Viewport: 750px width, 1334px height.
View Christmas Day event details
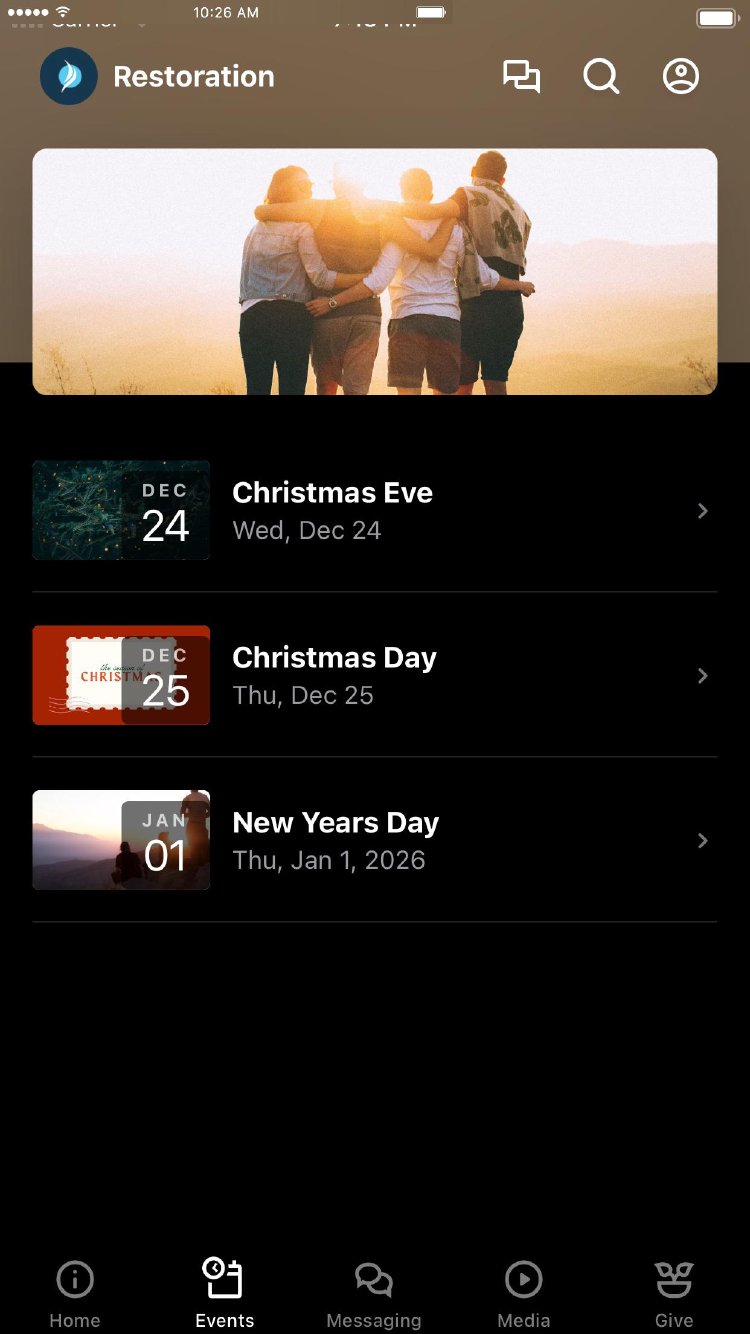(375, 676)
